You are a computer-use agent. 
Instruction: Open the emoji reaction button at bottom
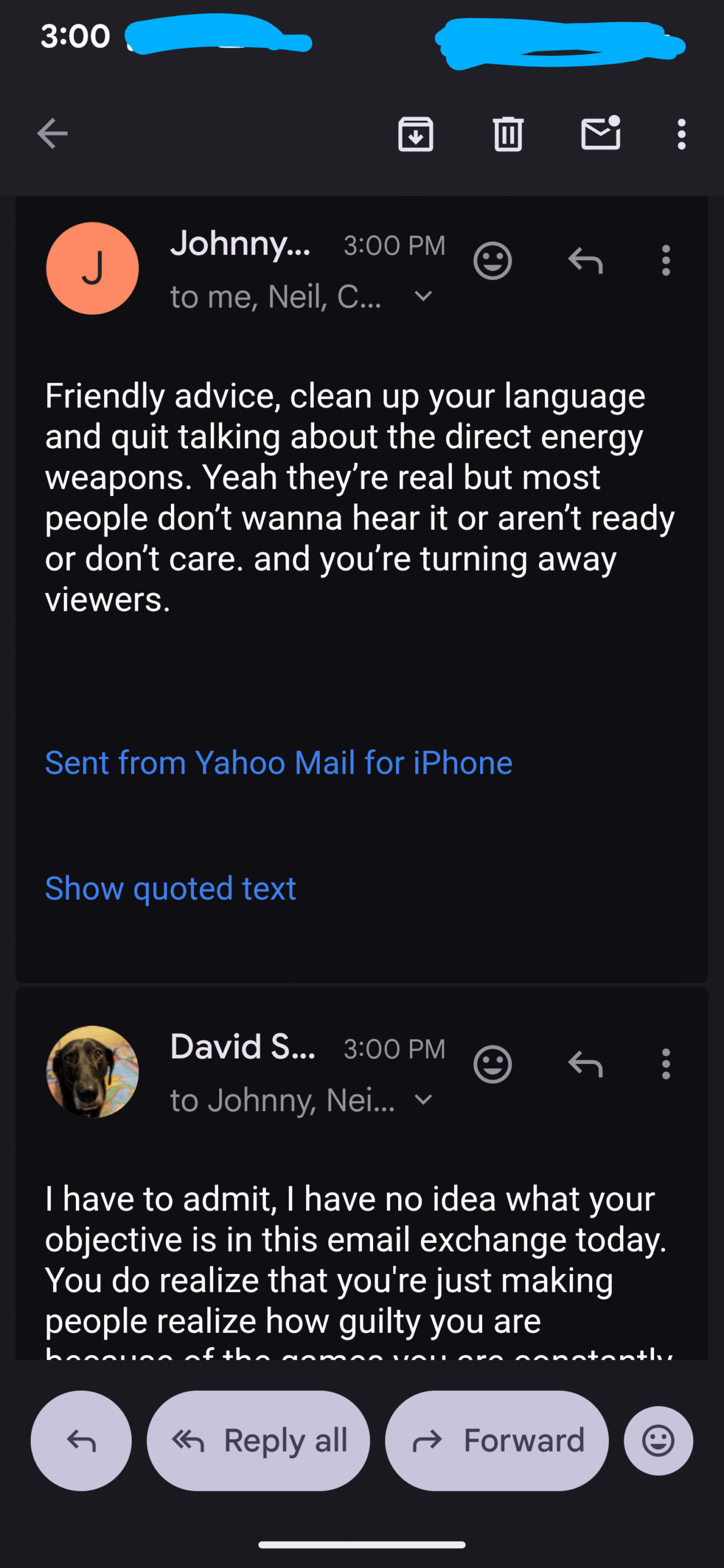(658, 1441)
